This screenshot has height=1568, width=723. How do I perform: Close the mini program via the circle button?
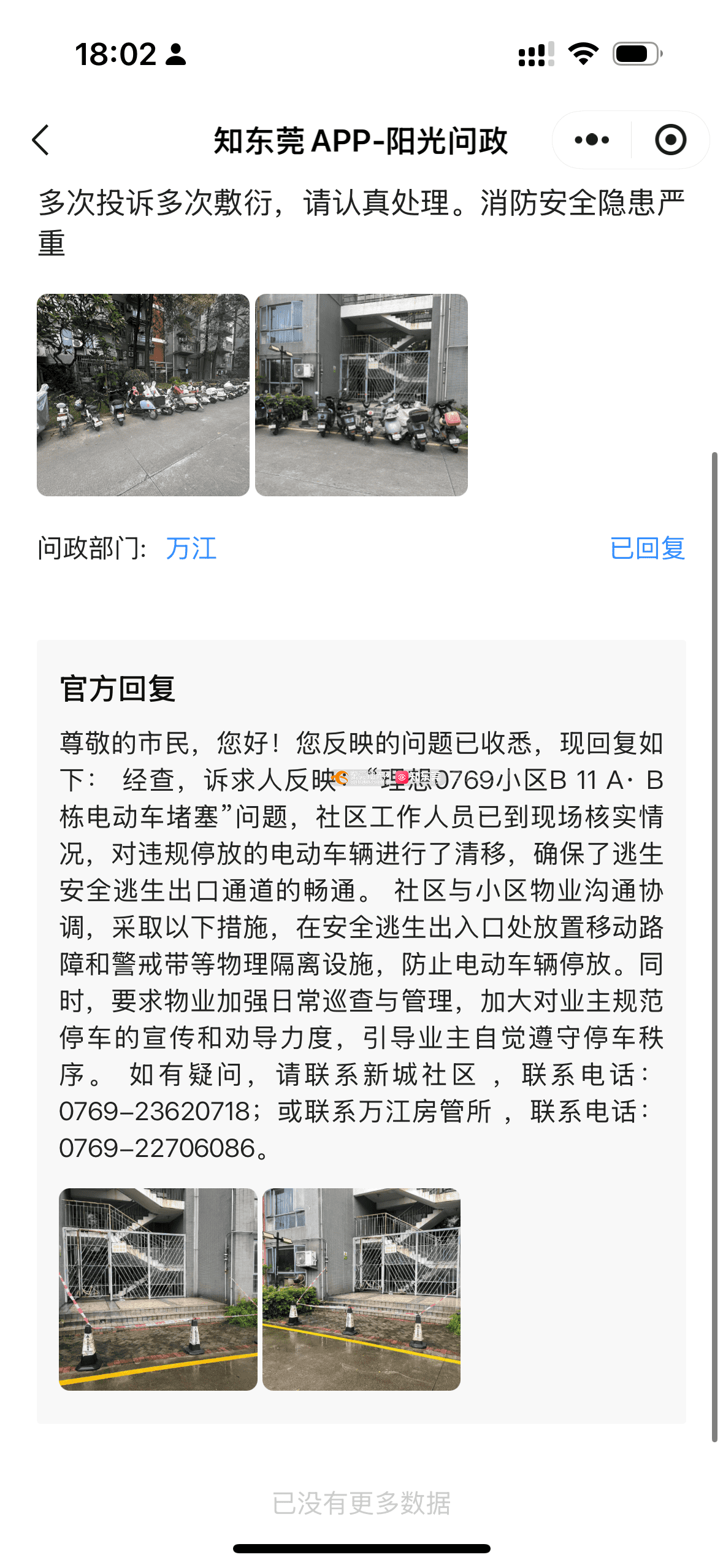tap(670, 140)
